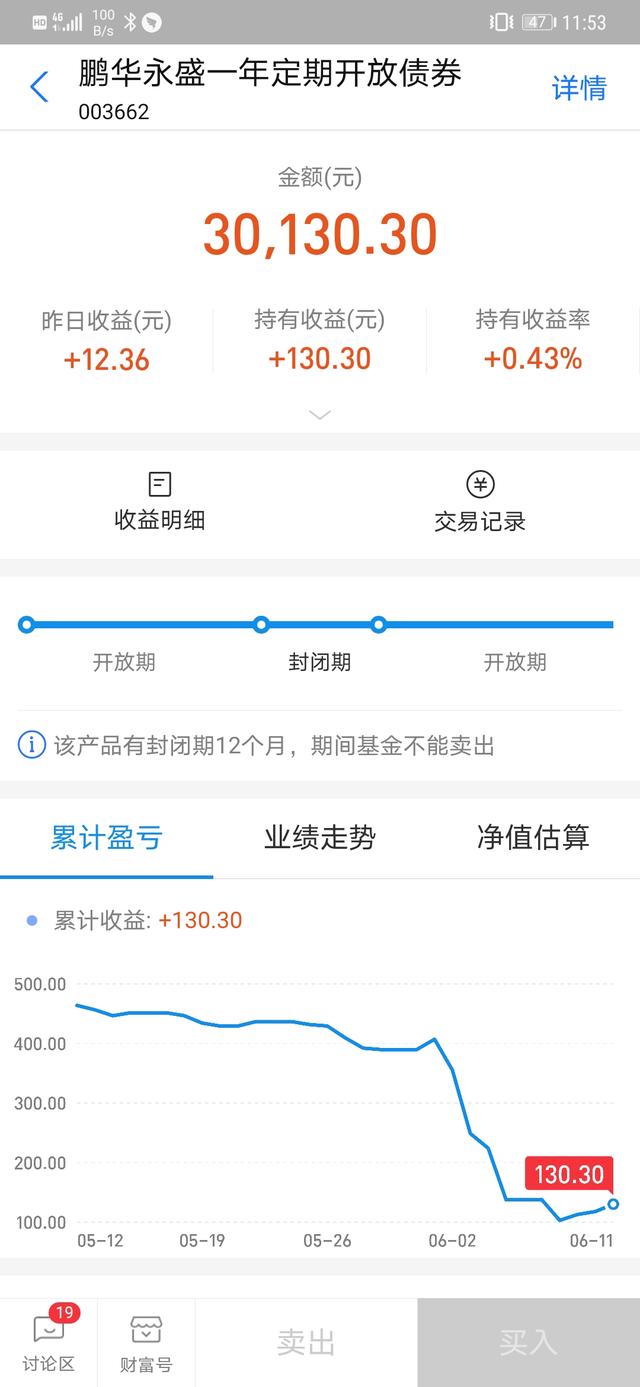
Task: Open the 详情 details link
Action: click(x=579, y=88)
